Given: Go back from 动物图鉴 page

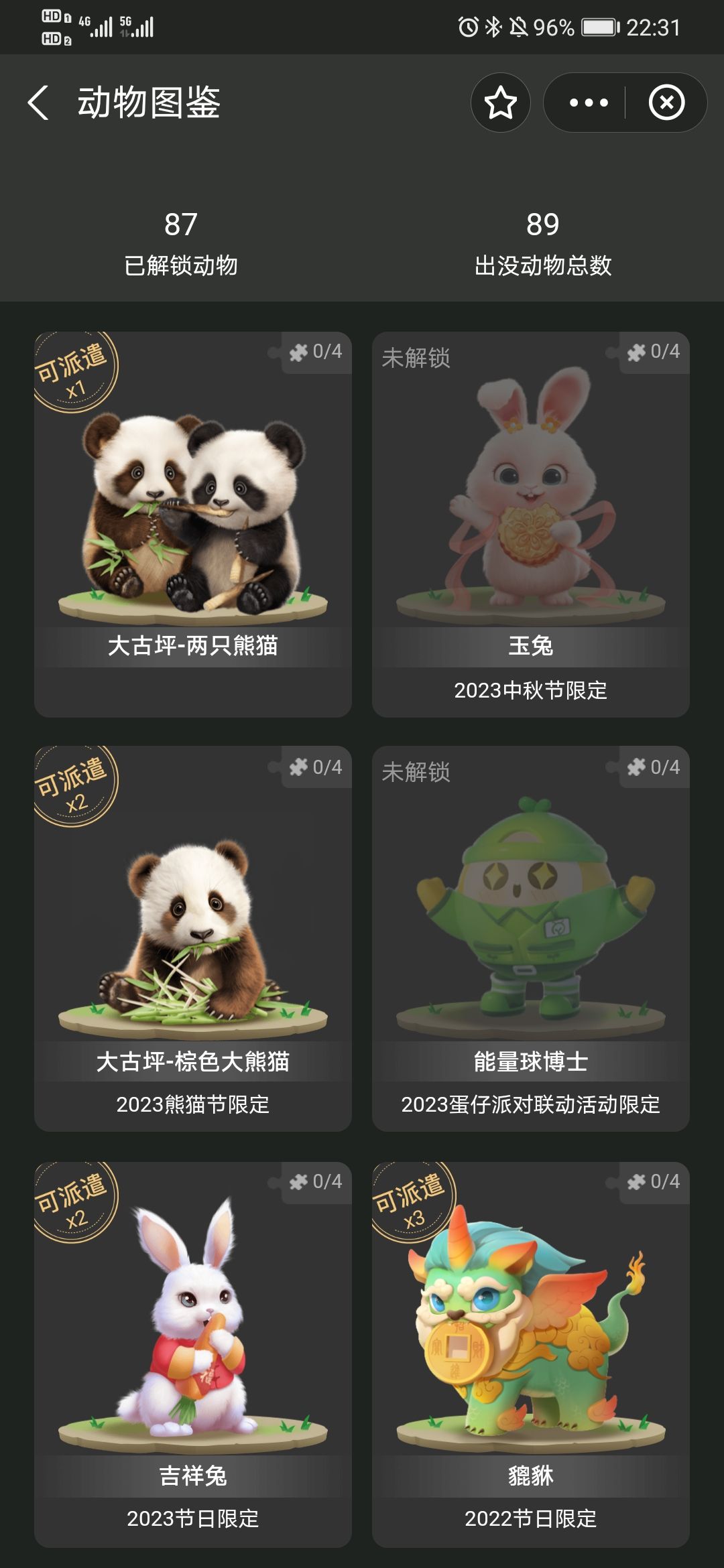Looking at the screenshot, I should 38,103.
